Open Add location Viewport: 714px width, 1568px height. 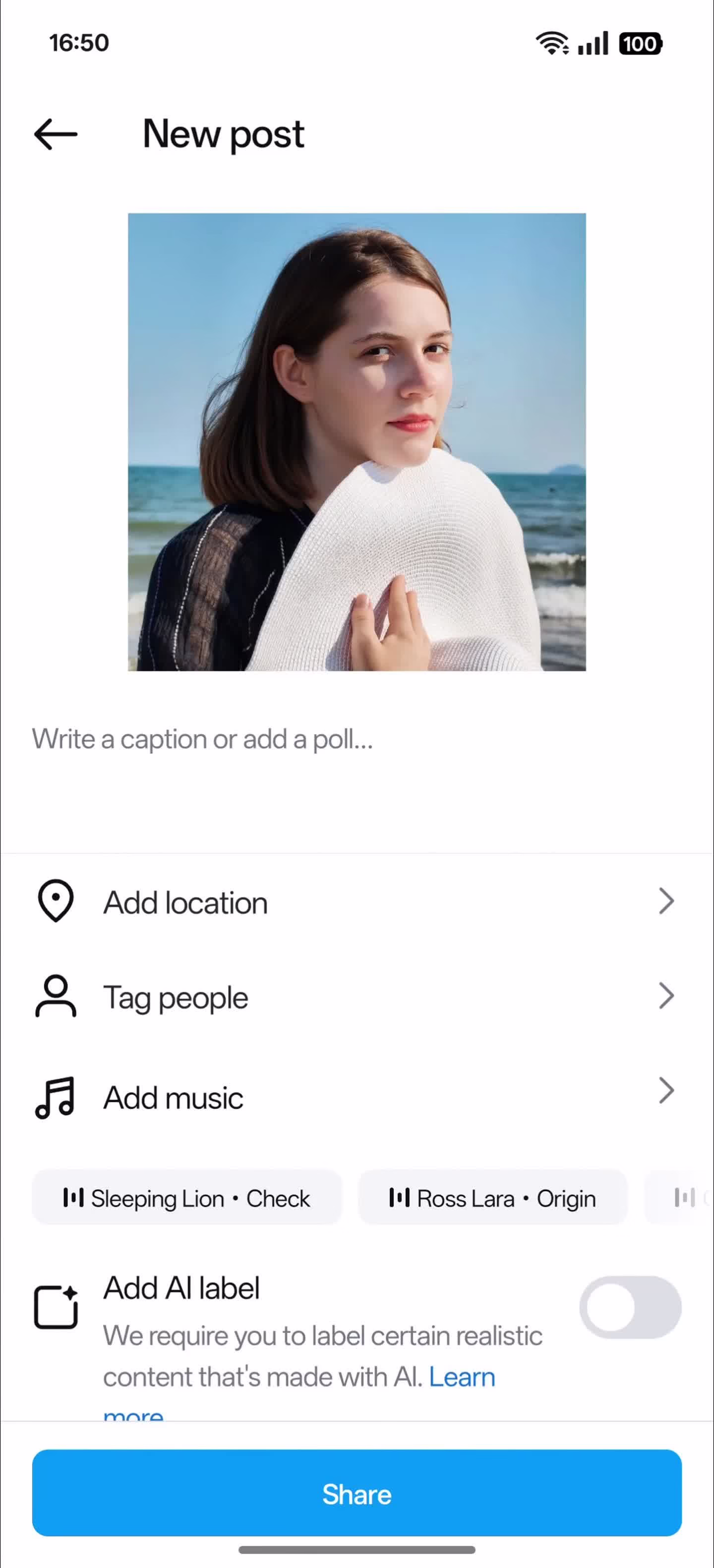tap(357, 902)
